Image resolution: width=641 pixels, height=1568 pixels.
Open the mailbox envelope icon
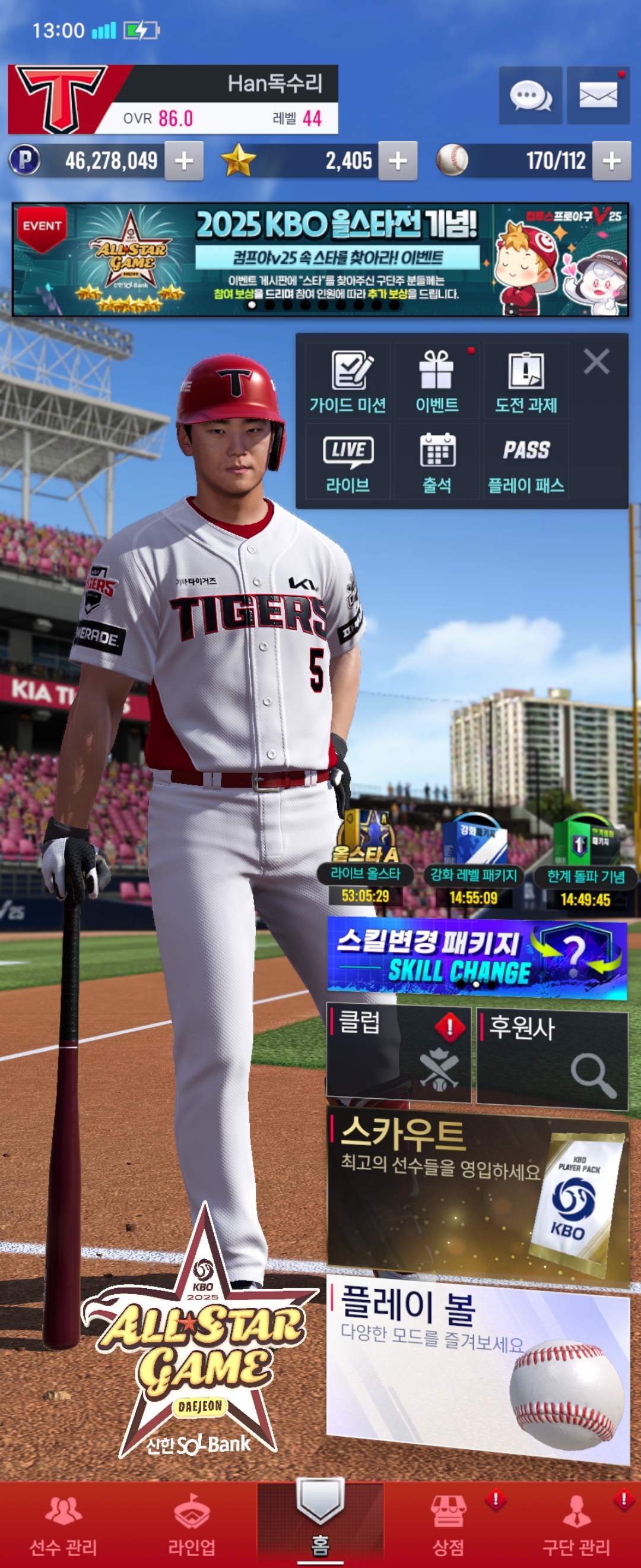pyautogui.click(x=598, y=96)
